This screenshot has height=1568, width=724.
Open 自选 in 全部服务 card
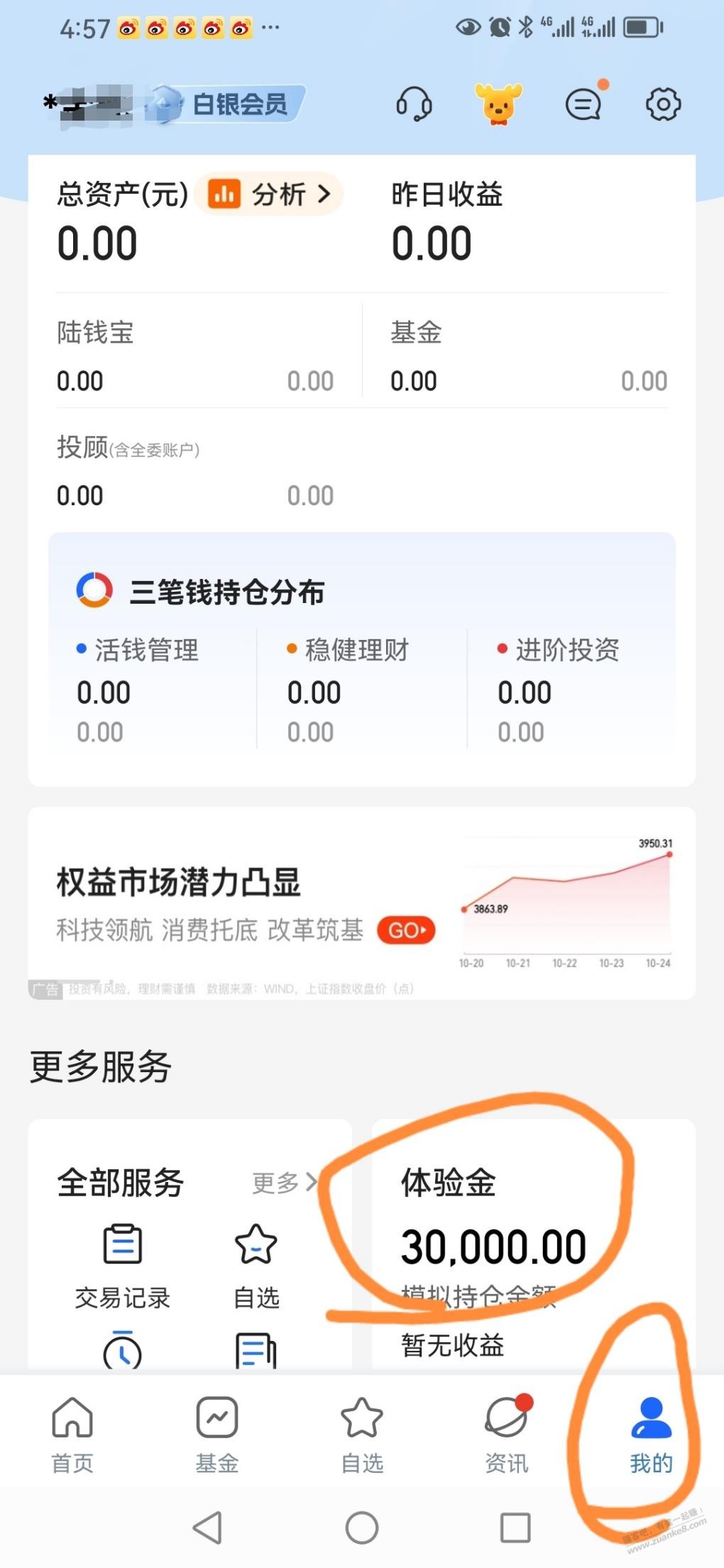click(x=256, y=1266)
